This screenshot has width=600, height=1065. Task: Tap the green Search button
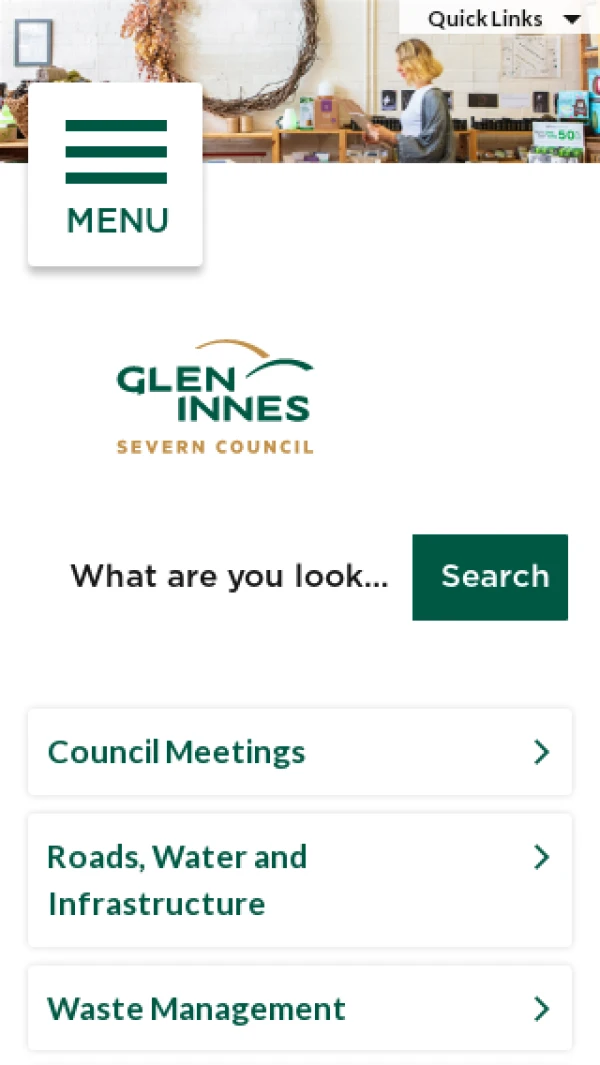coord(490,577)
